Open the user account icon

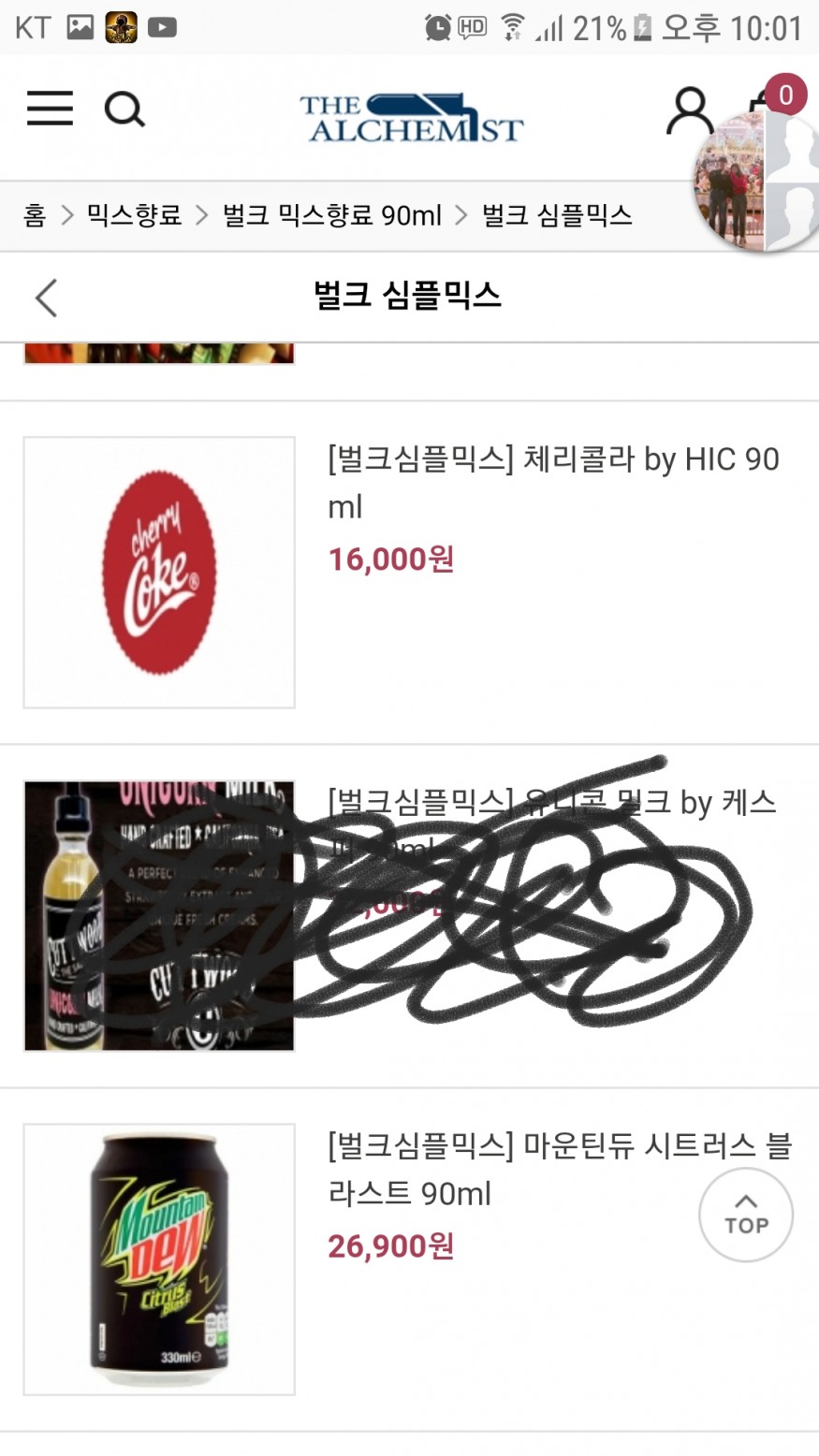tap(689, 111)
